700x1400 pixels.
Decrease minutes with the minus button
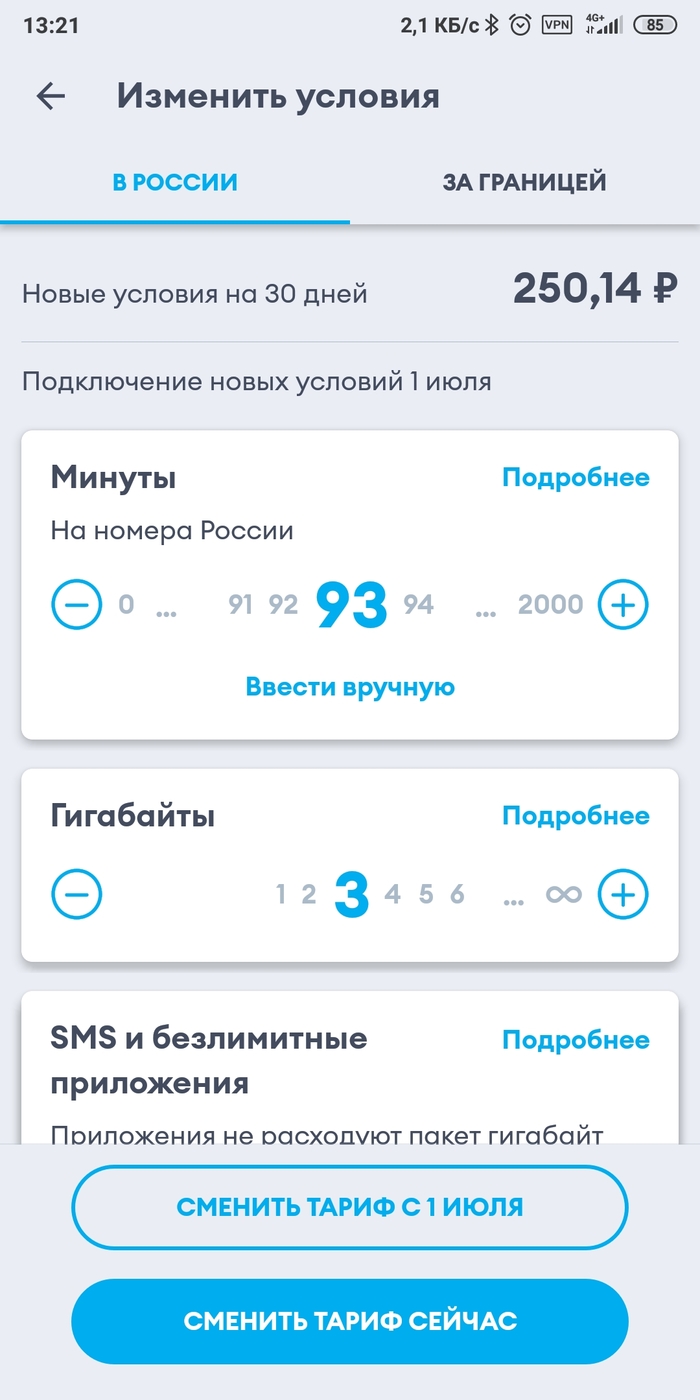coord(77,604)
